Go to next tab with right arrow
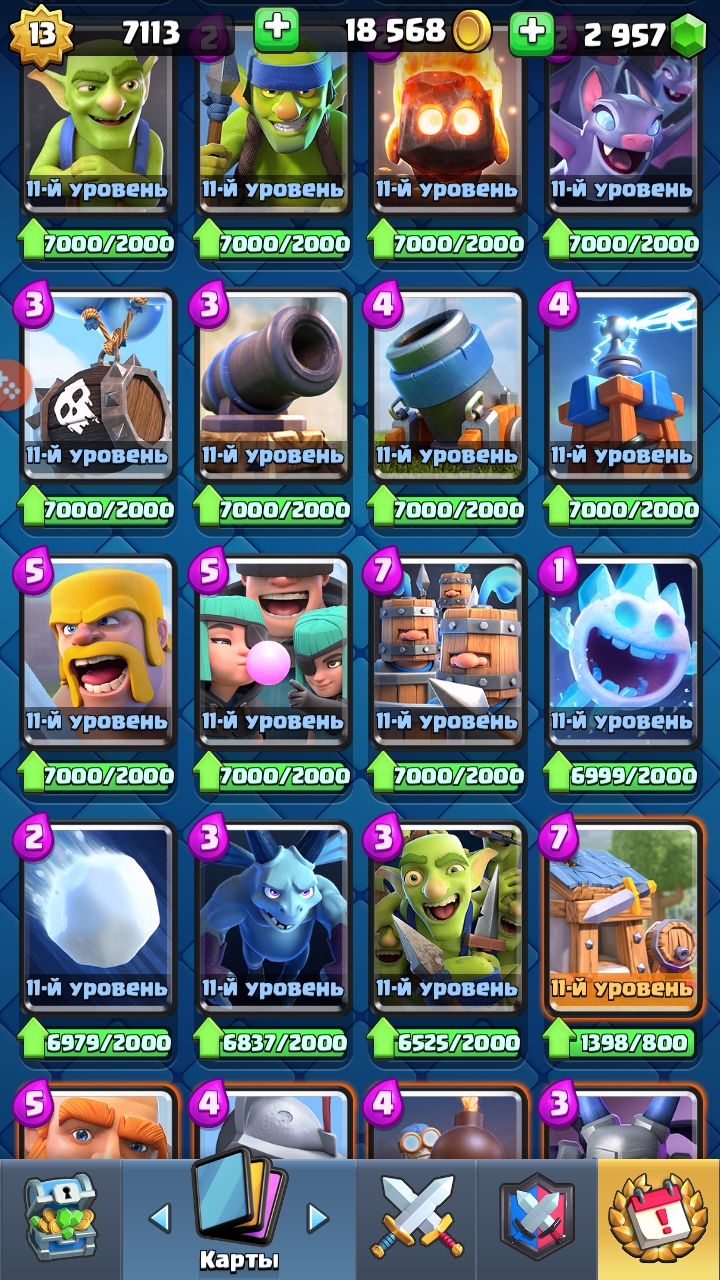 point(317,1217)
